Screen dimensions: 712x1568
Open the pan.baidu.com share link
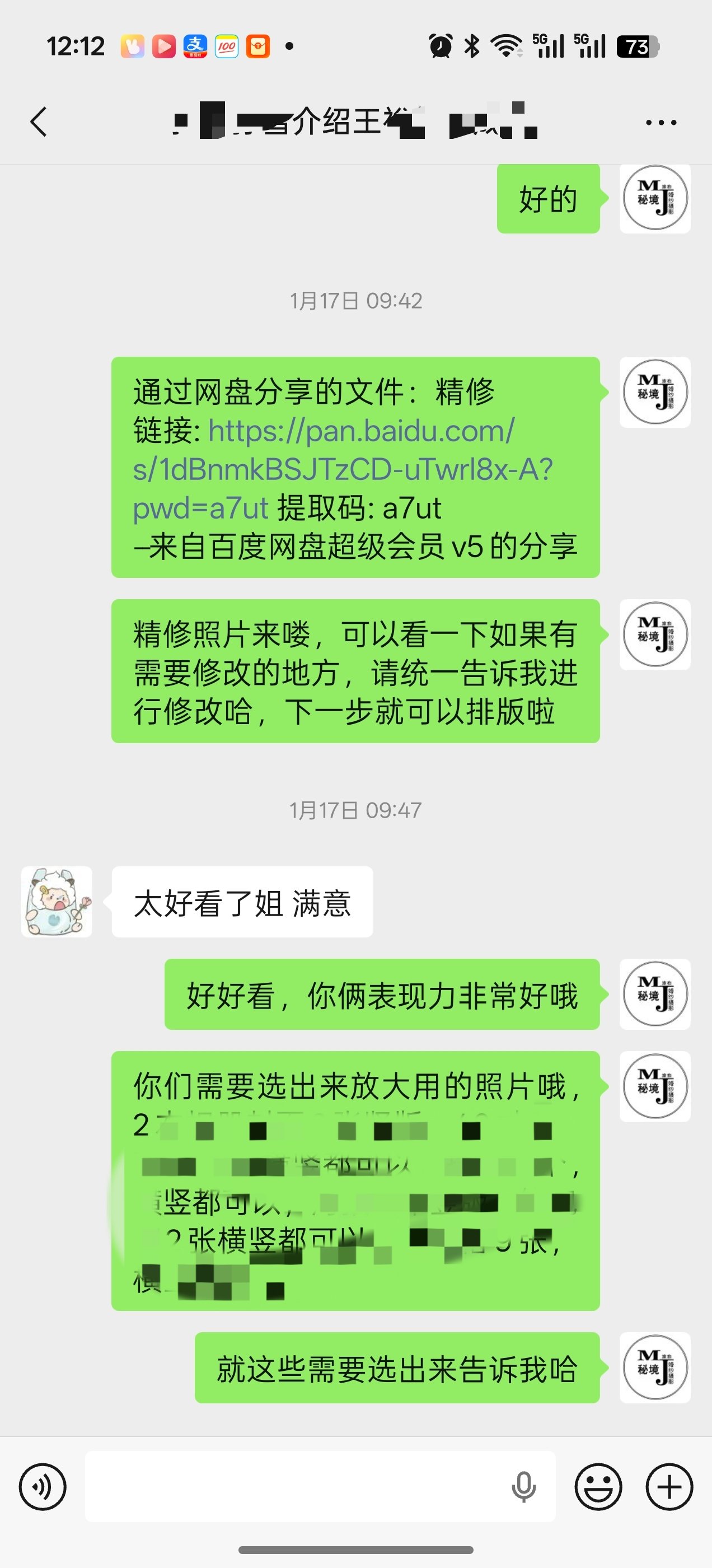(x=342, y=469)
